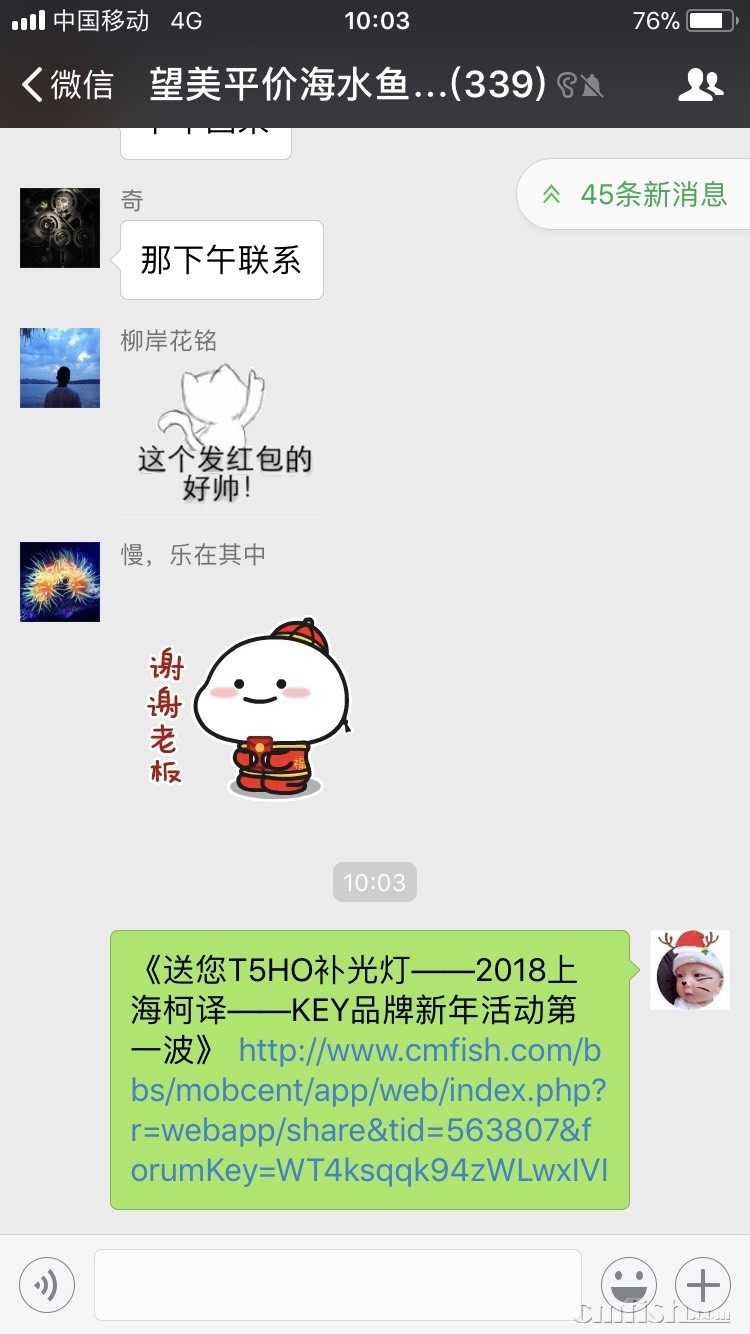Viewport: 750px width, 1334px height.
Task: Open the cmfish.com link in the message
Action: pos(370,1110)
